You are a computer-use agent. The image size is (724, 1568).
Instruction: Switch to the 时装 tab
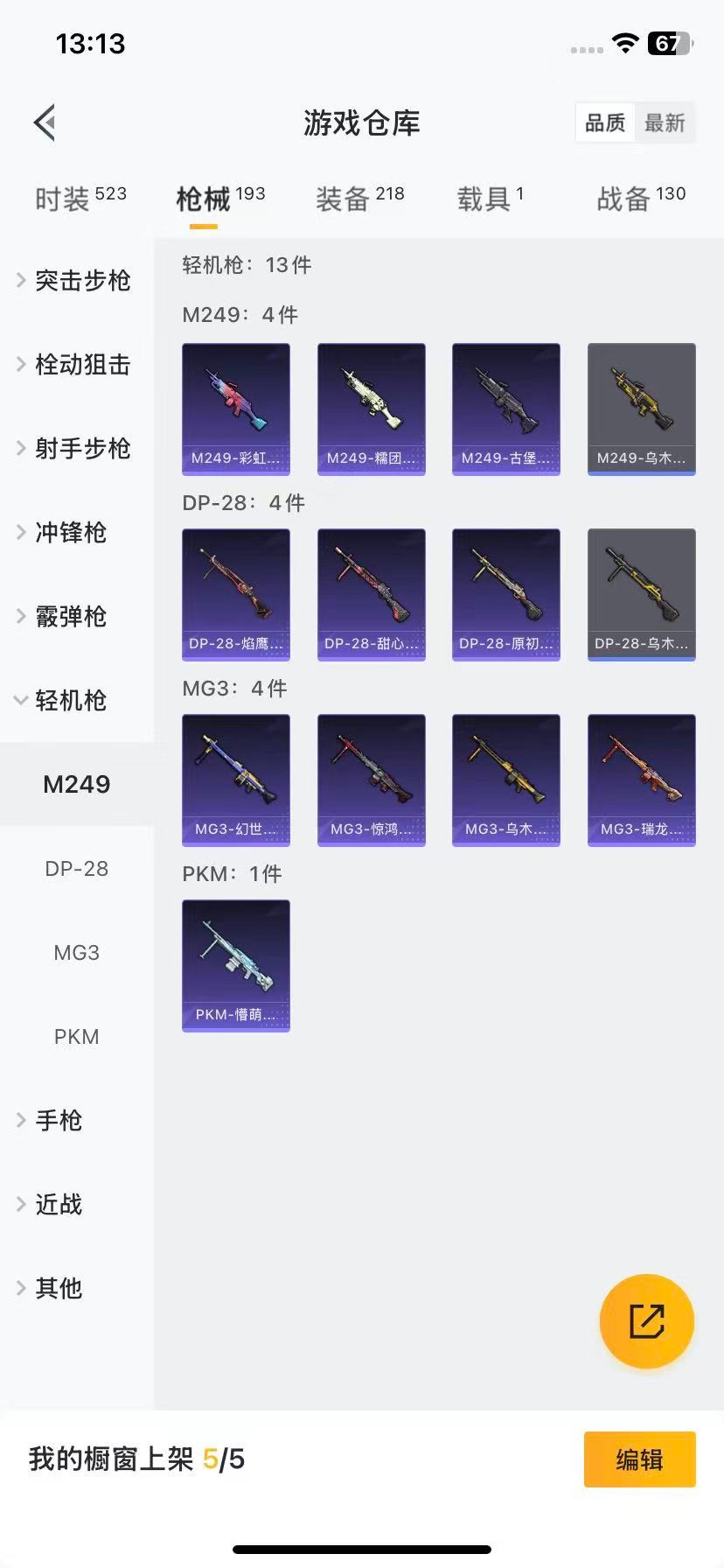point(80,199)
